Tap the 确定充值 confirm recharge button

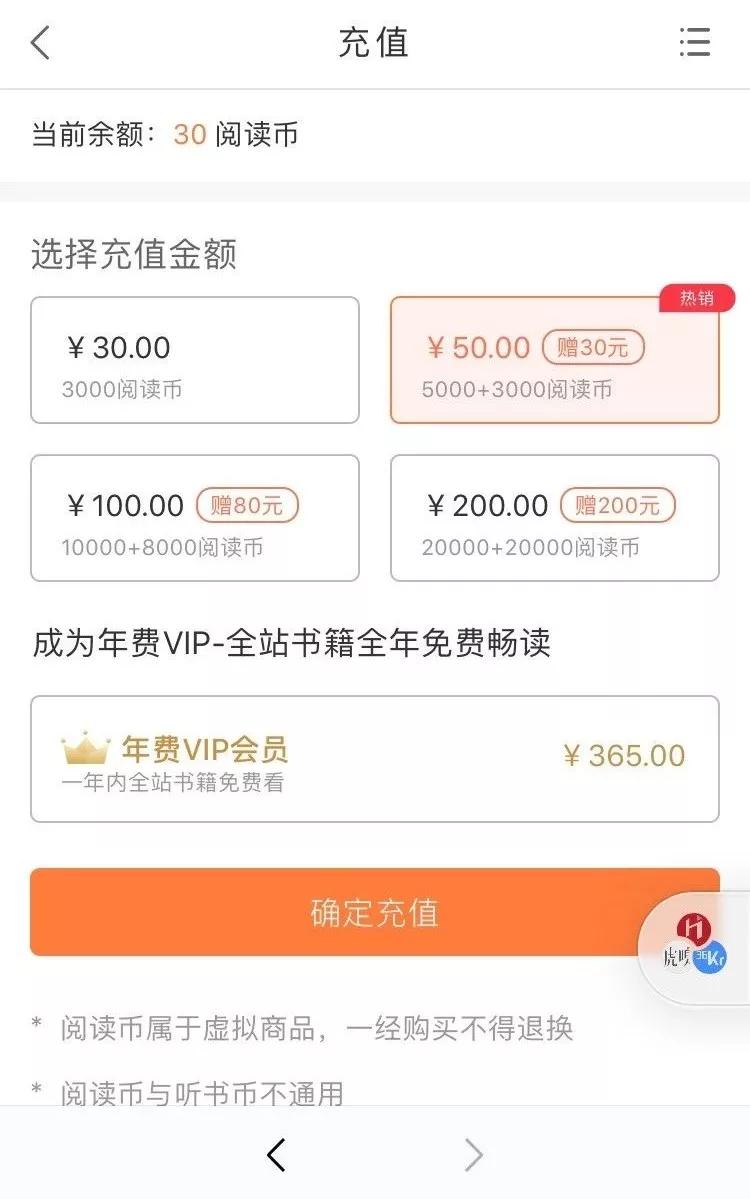click(375, 912)
